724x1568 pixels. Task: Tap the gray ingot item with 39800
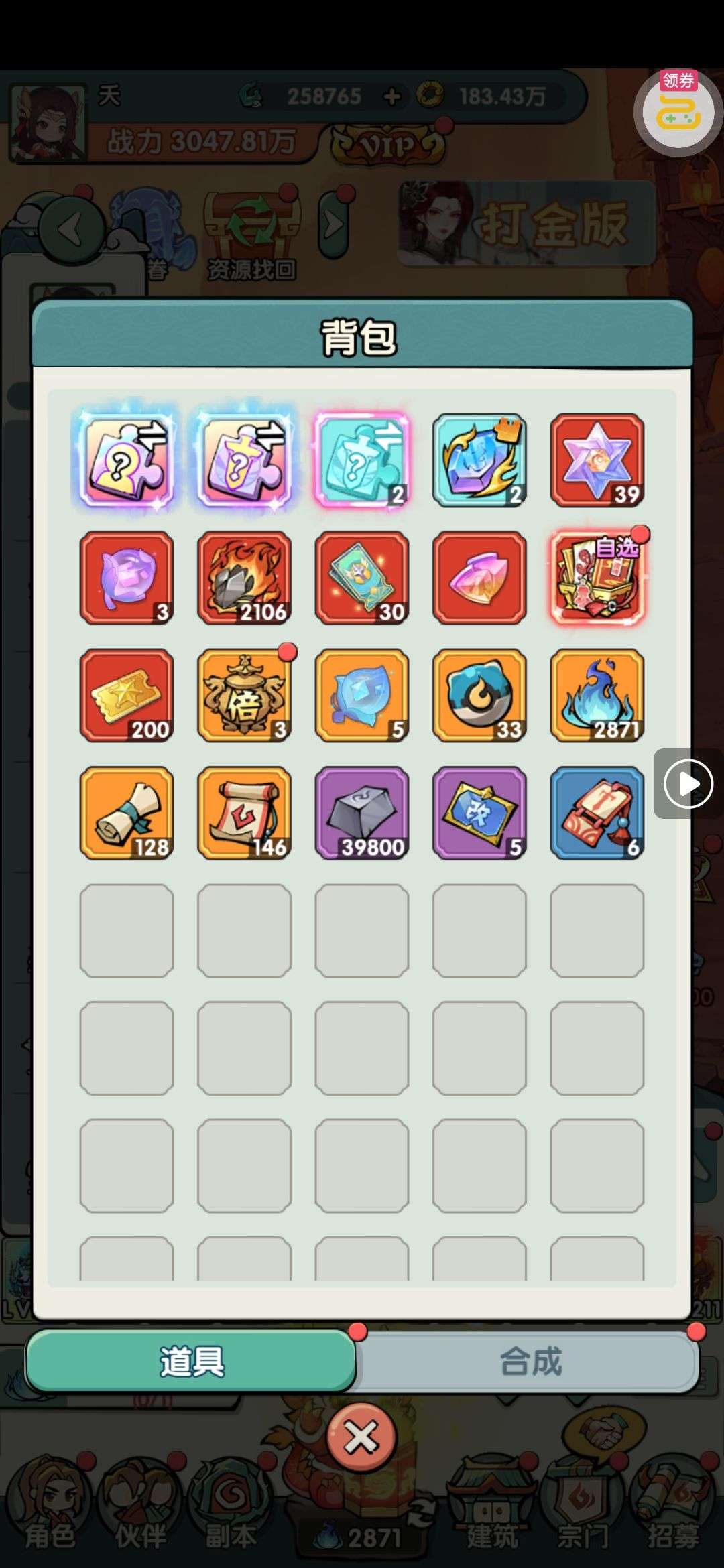[362, 813]
